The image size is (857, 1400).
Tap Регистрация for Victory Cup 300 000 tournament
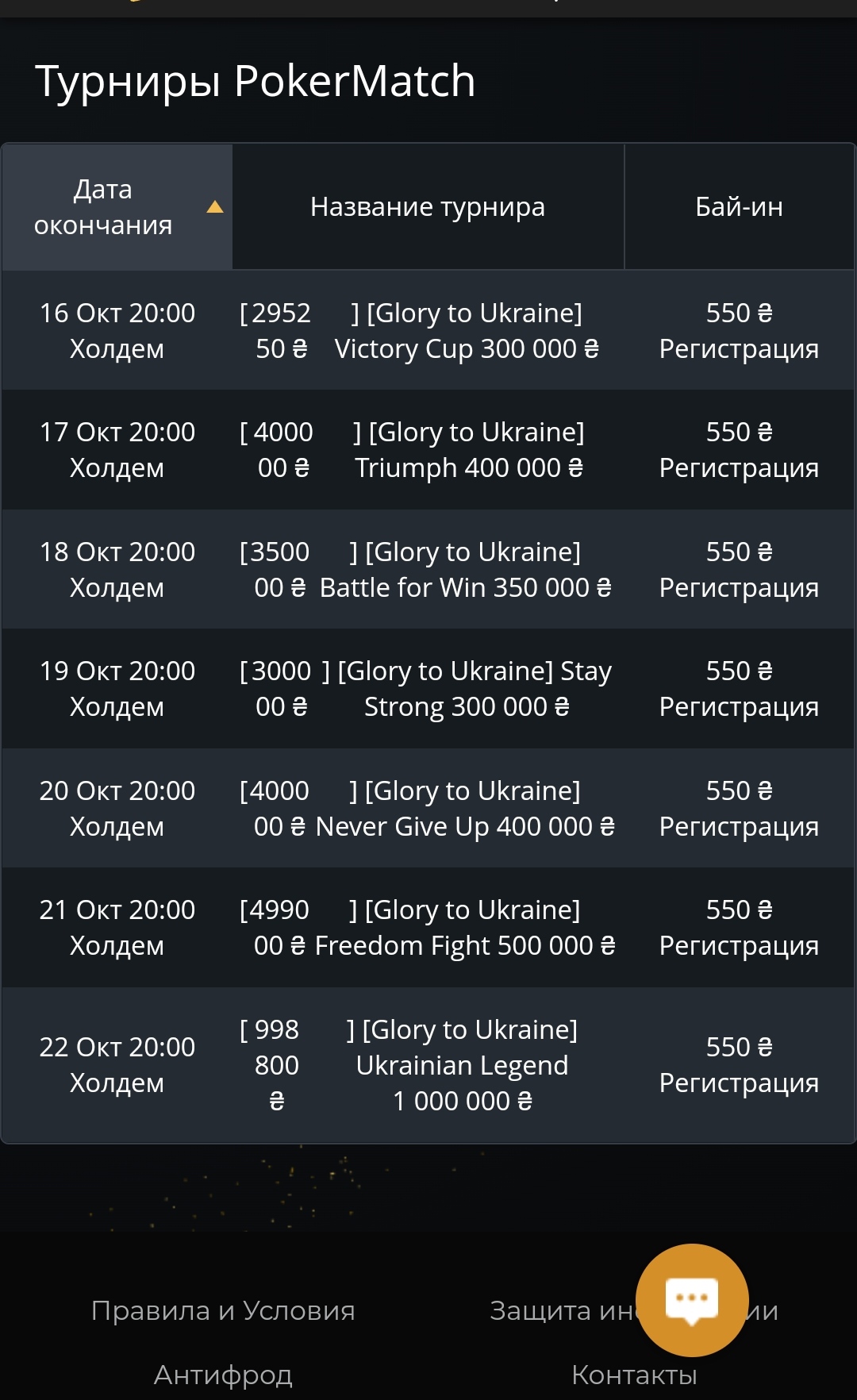739,348
